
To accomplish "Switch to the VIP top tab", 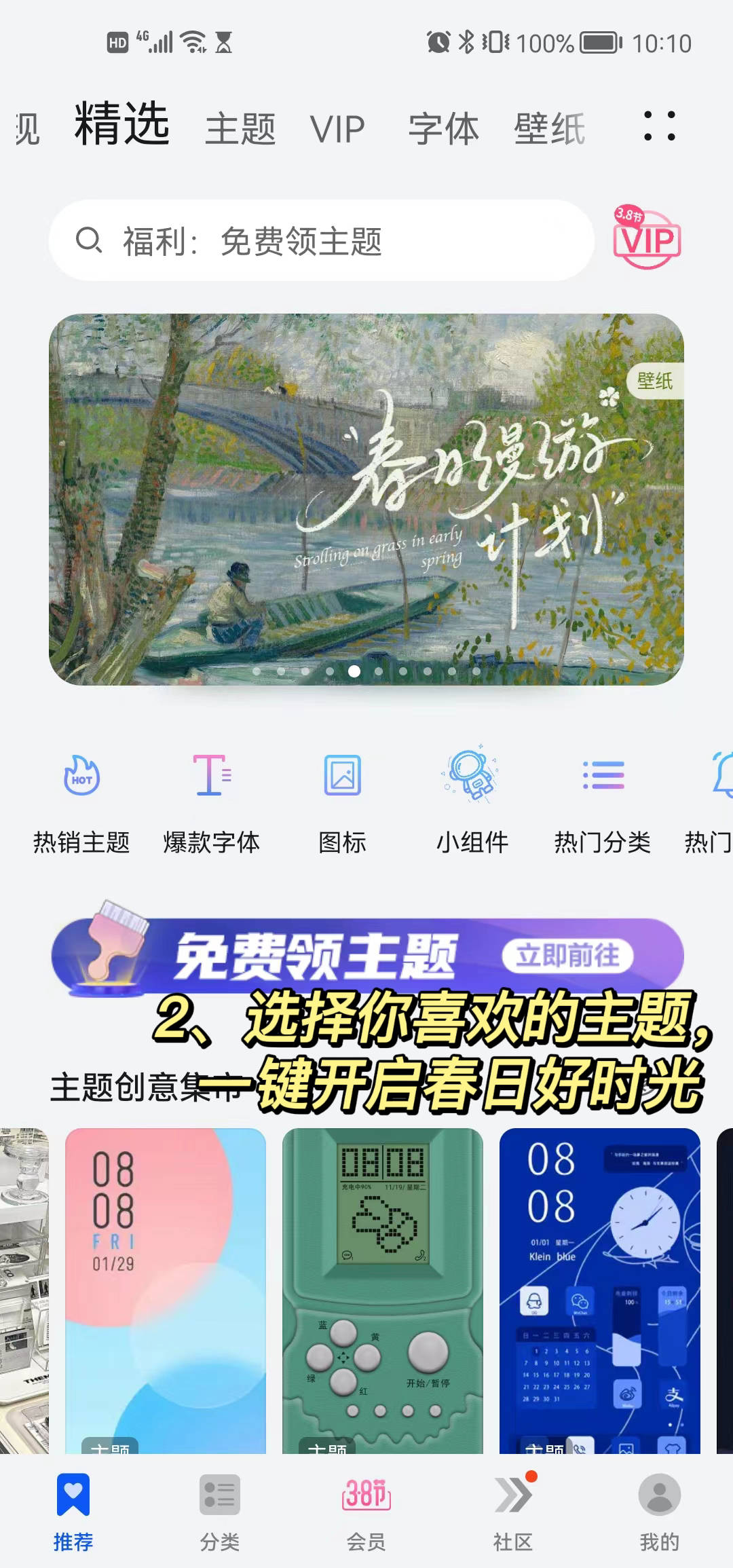I will point(337,129).
